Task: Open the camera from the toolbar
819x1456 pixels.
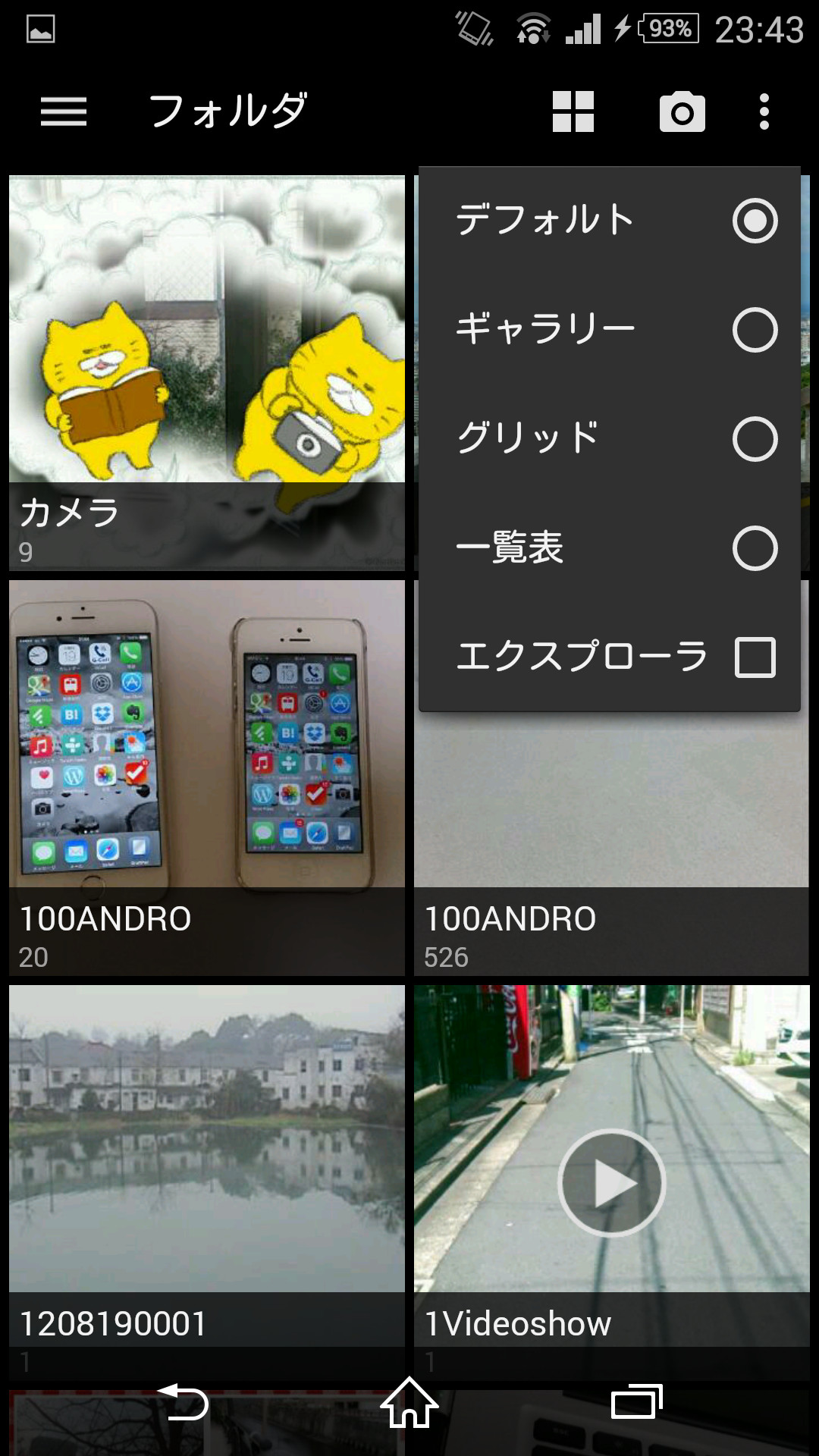Action: tap(682, 111)
